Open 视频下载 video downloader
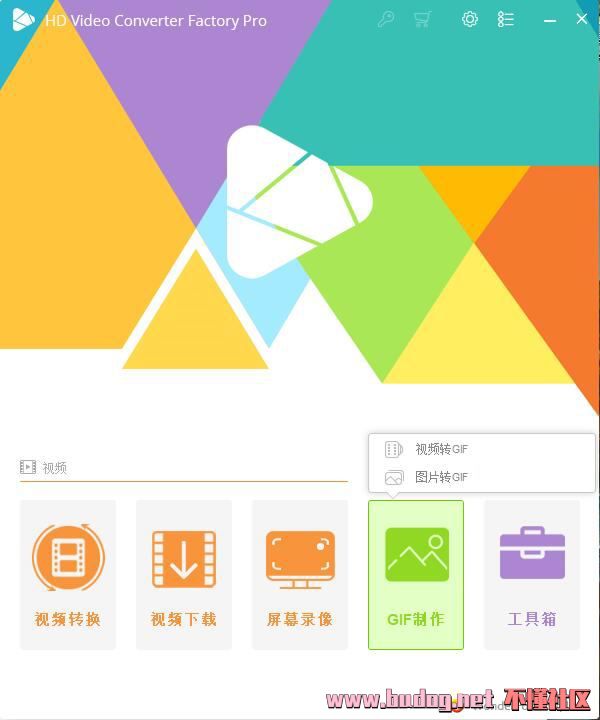The image size is (600, 720). coord(184,574)
